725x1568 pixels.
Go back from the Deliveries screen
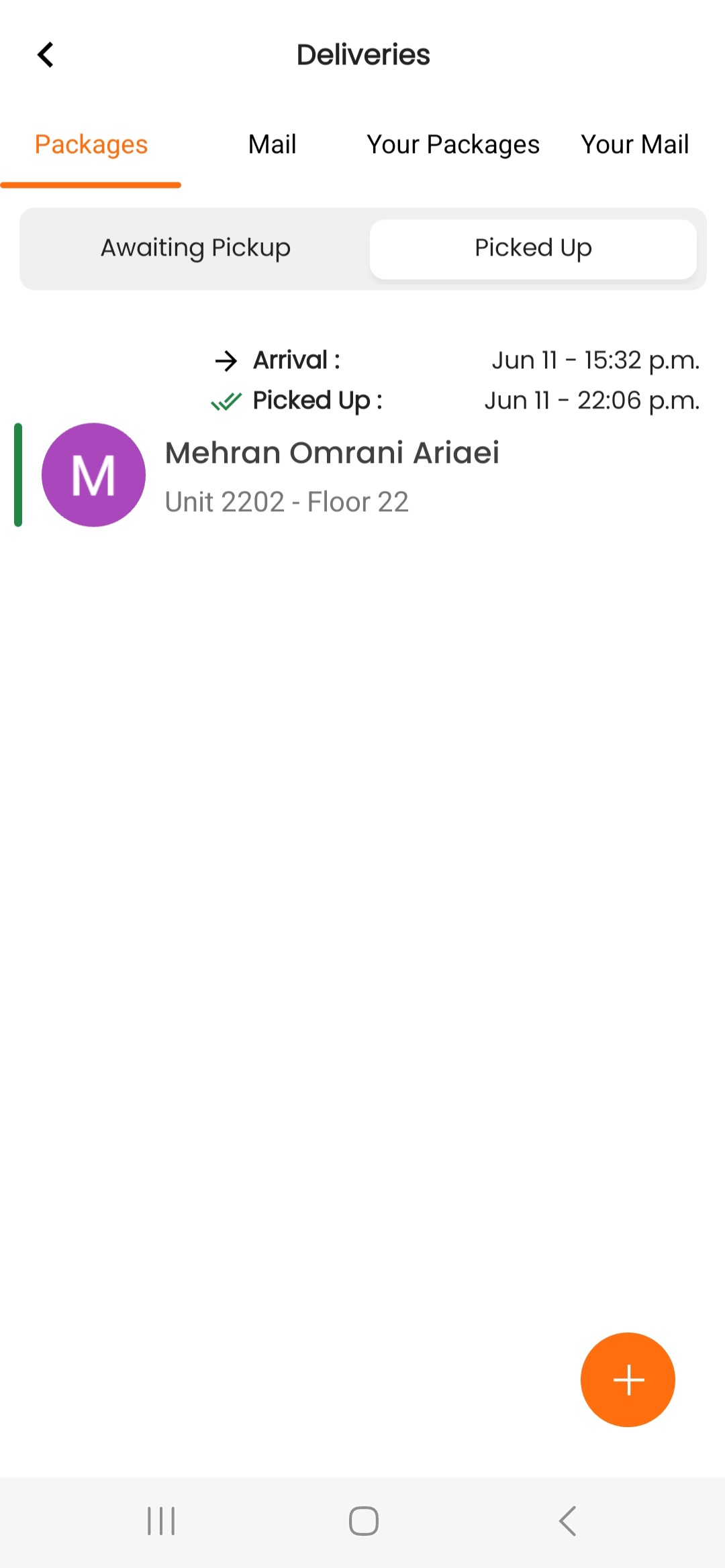point(45,55)
